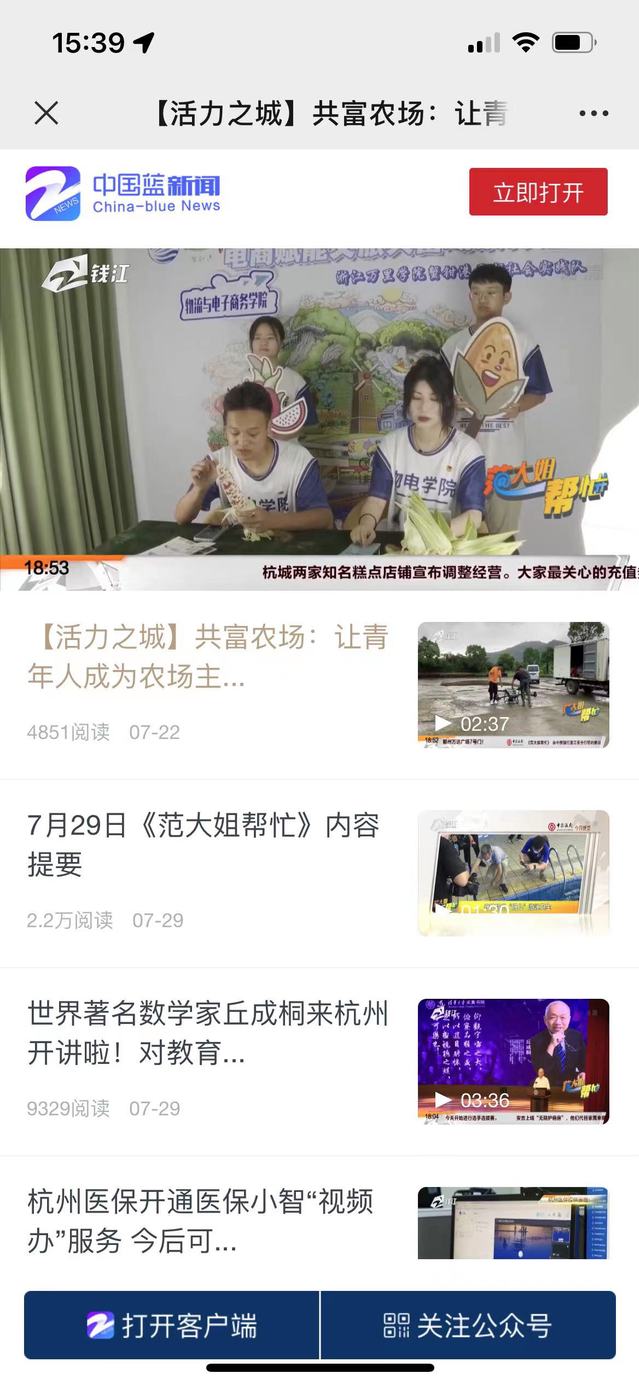Image resolution: width=639 pixels, height=1385 pixels.
Task: Open the 共富农场 活力之城 article
Action: (207, 656)
